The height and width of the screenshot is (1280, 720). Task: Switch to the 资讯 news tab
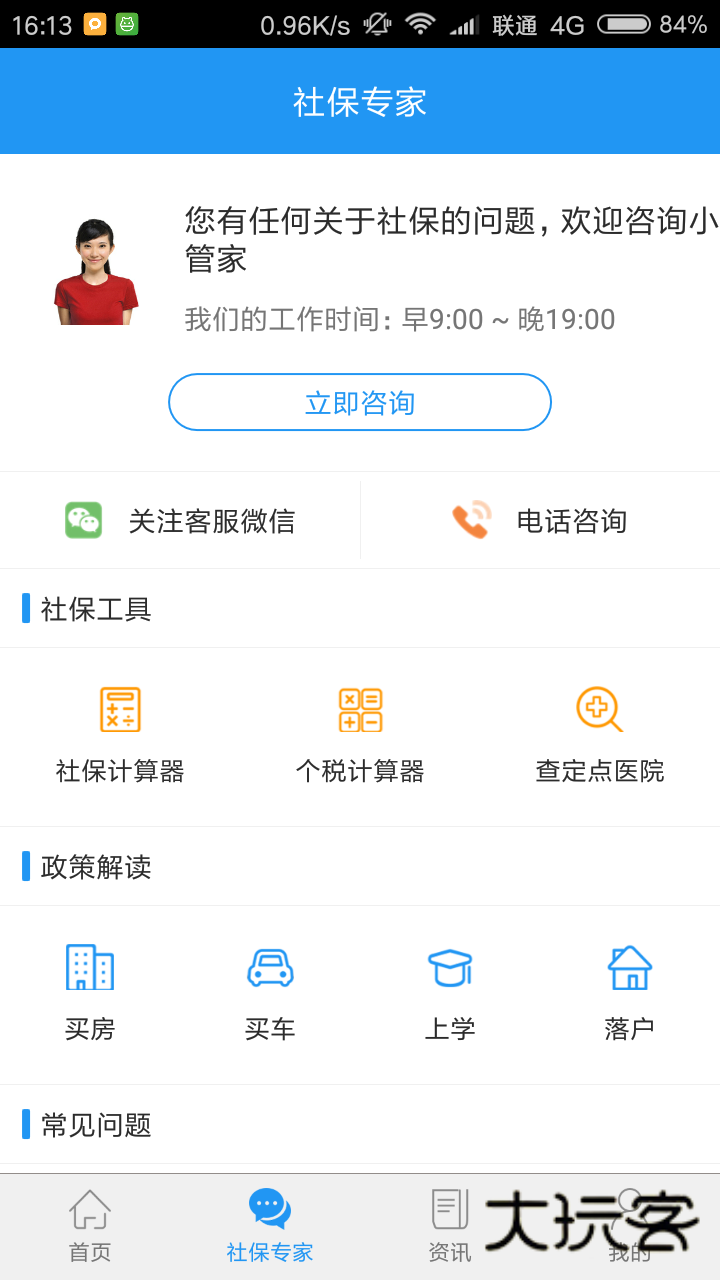point(449,1225)
